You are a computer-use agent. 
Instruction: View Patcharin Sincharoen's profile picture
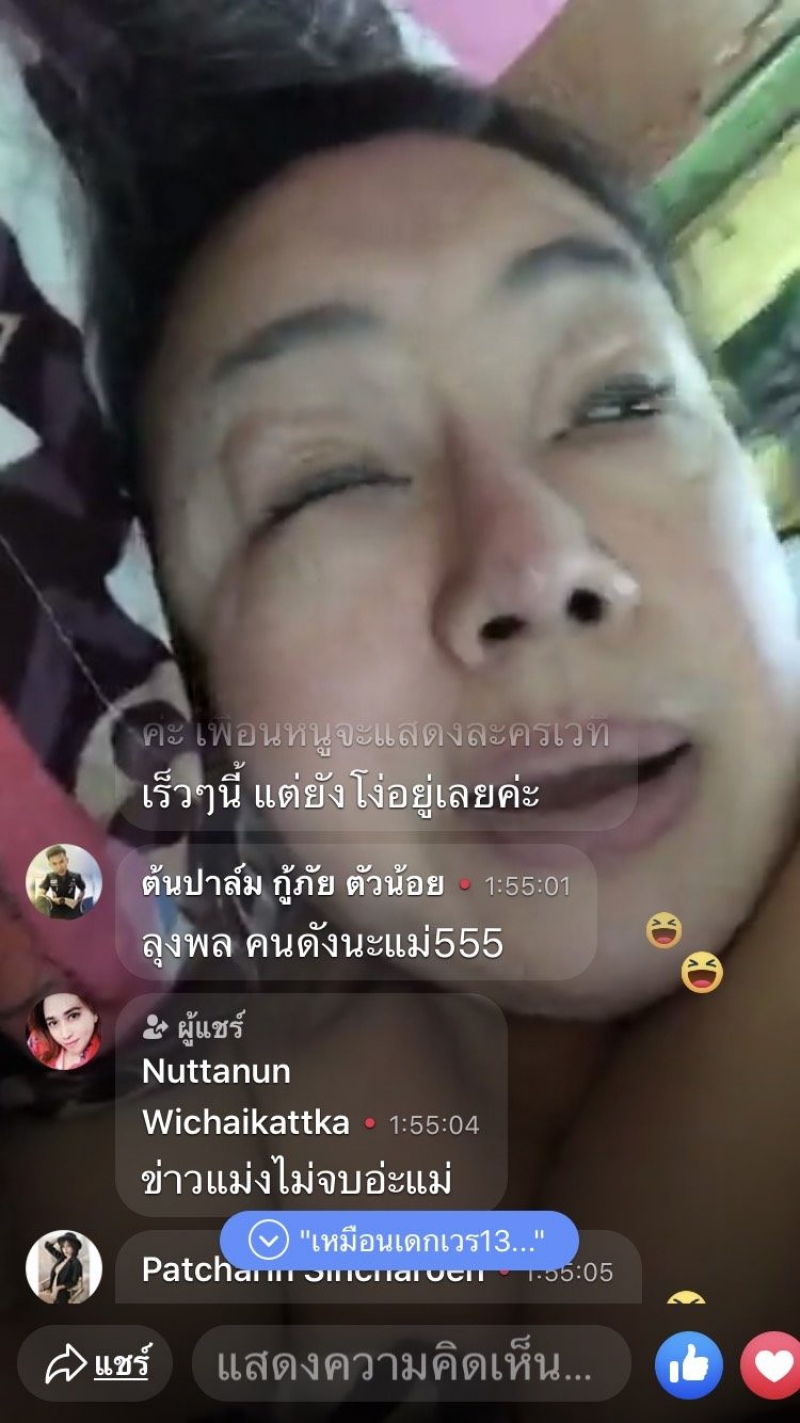click(63, 1267)
